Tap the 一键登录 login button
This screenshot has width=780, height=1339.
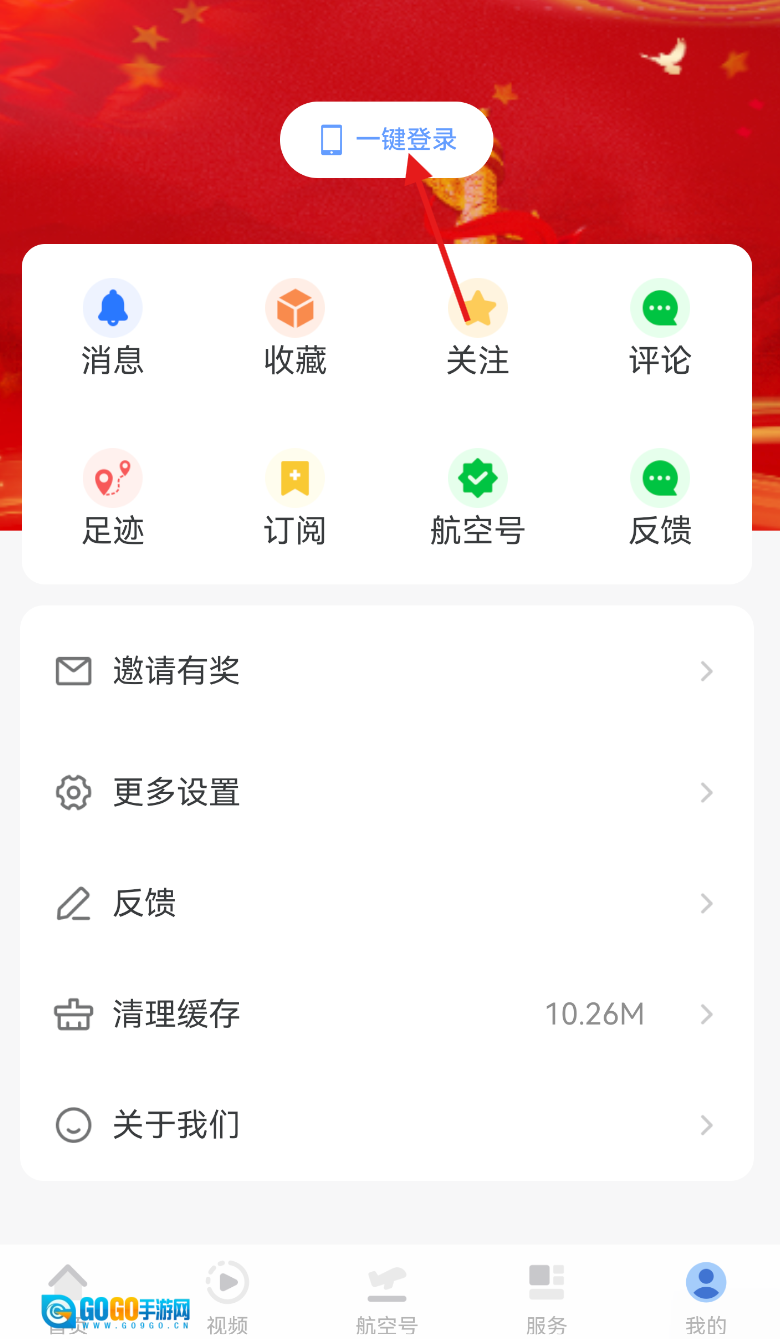386,140
